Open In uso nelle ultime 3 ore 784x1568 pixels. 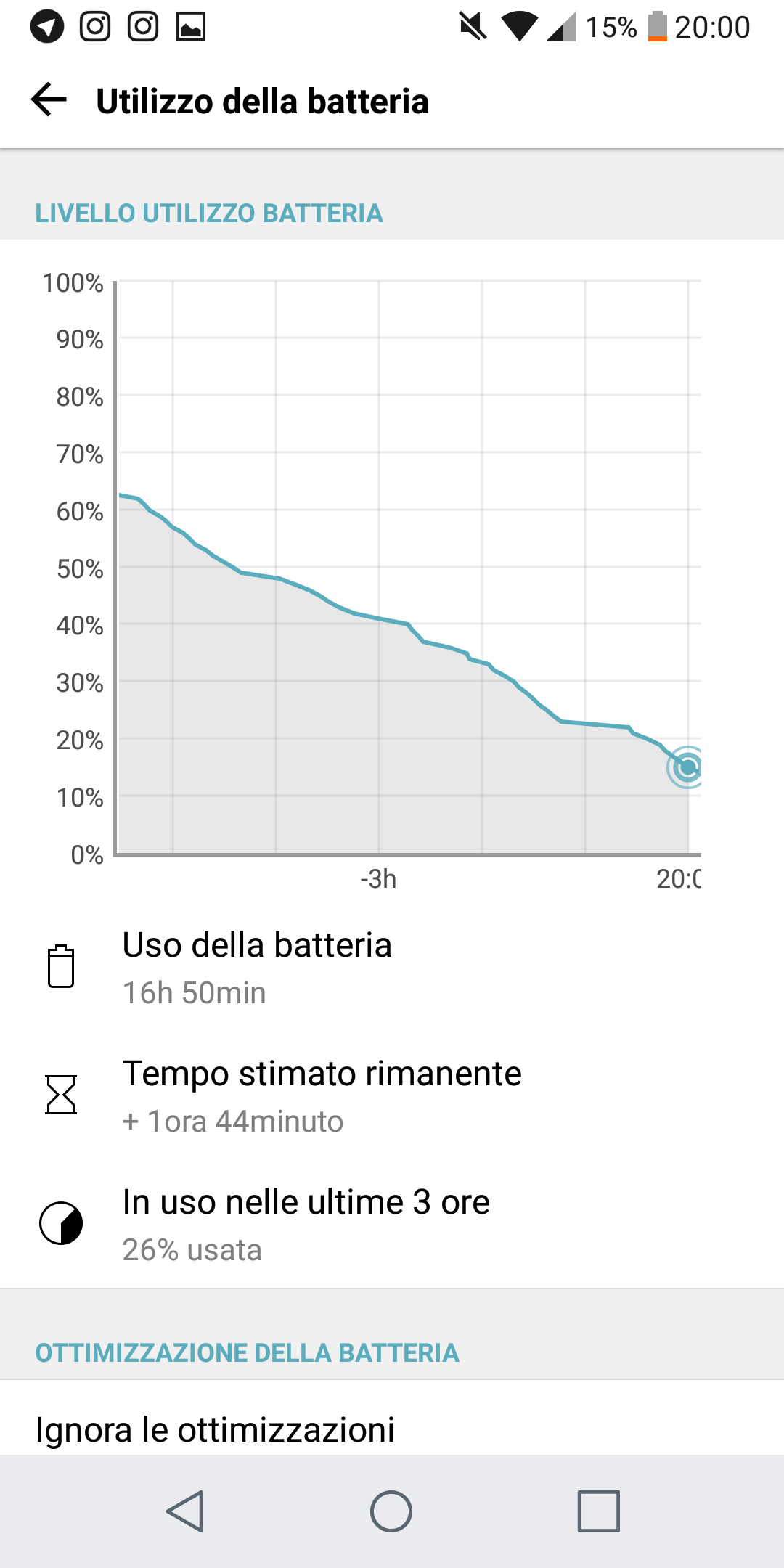point(305,1224)
